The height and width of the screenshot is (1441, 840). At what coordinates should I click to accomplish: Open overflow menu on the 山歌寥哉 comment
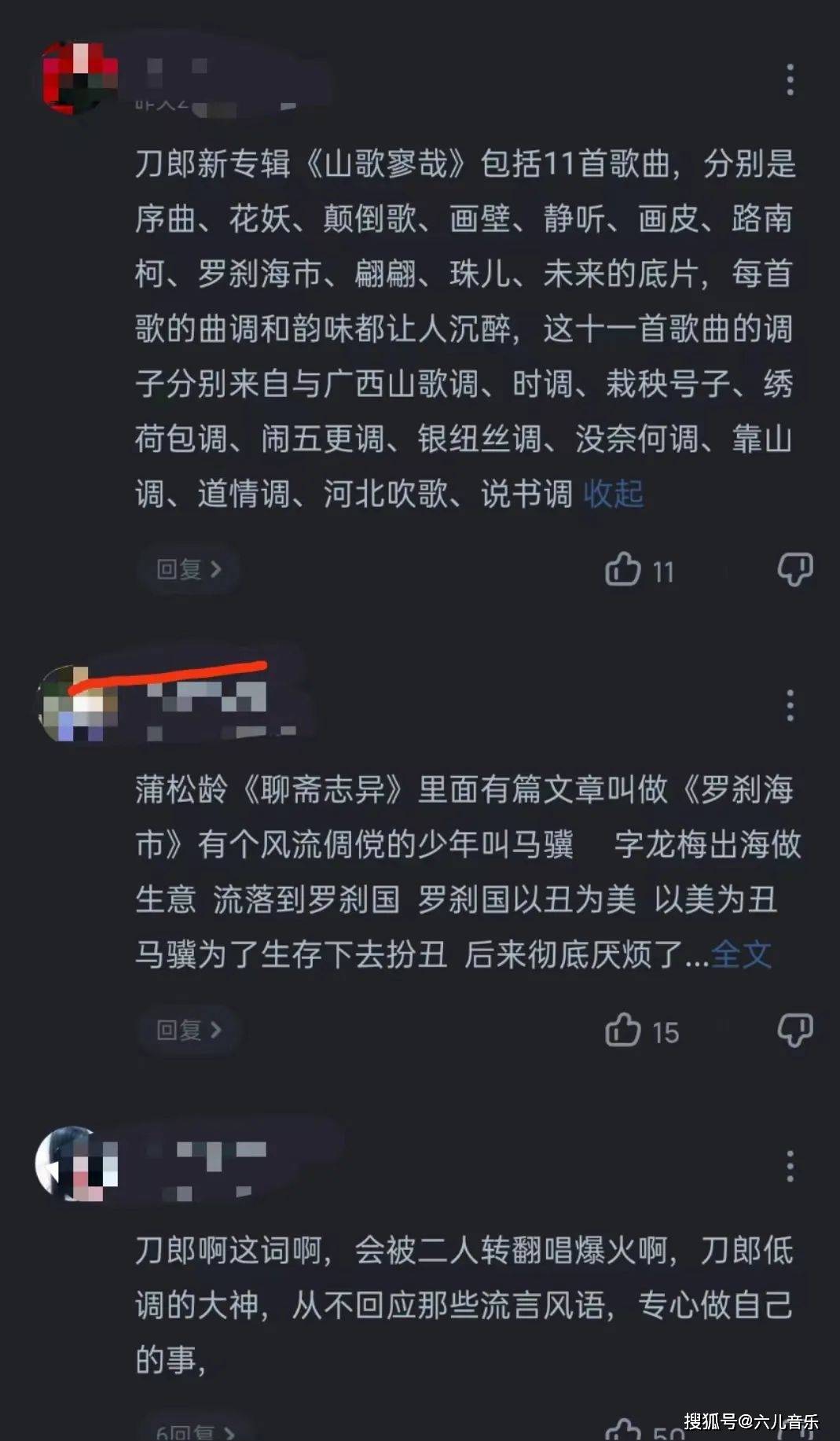click(790, 80)
